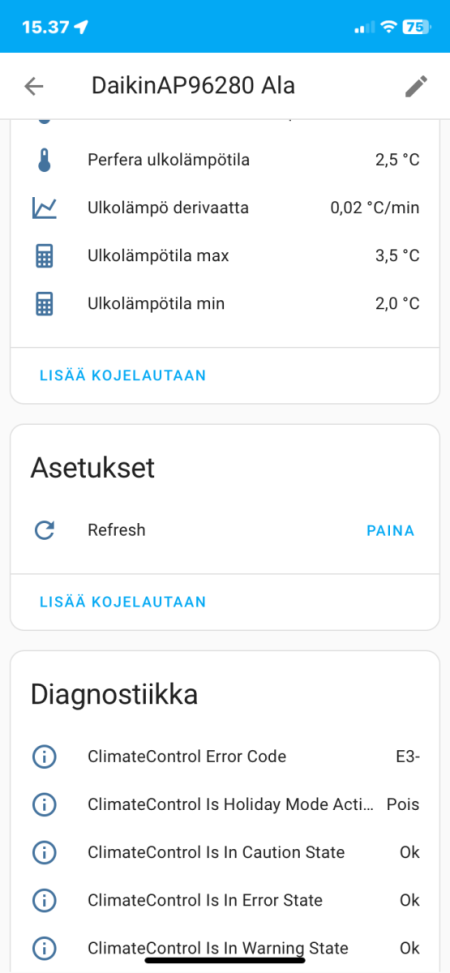
Task: Go back using the arrow icon
Action: [34, 86]
